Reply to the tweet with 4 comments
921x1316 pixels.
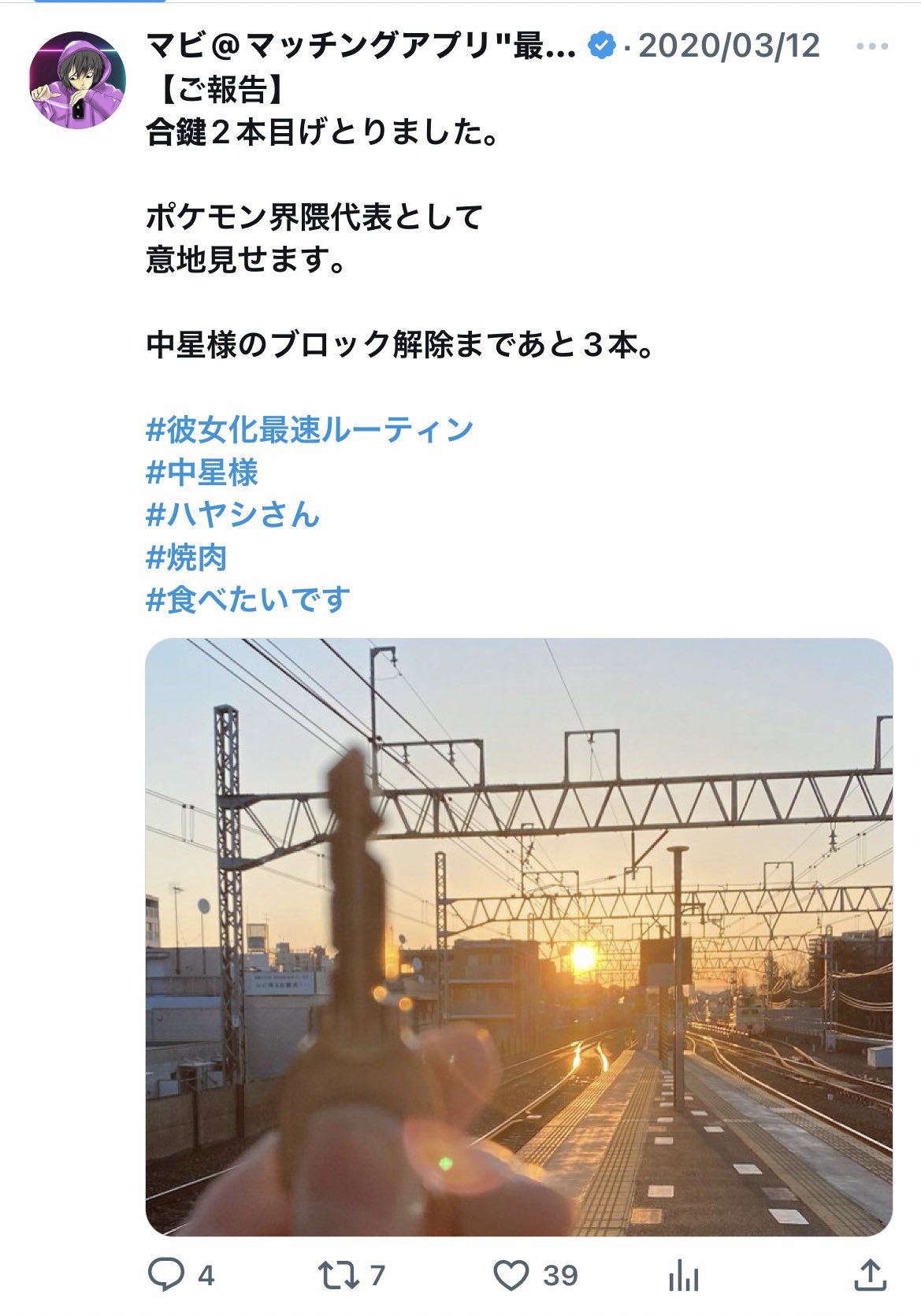(x=166, y=1275)
